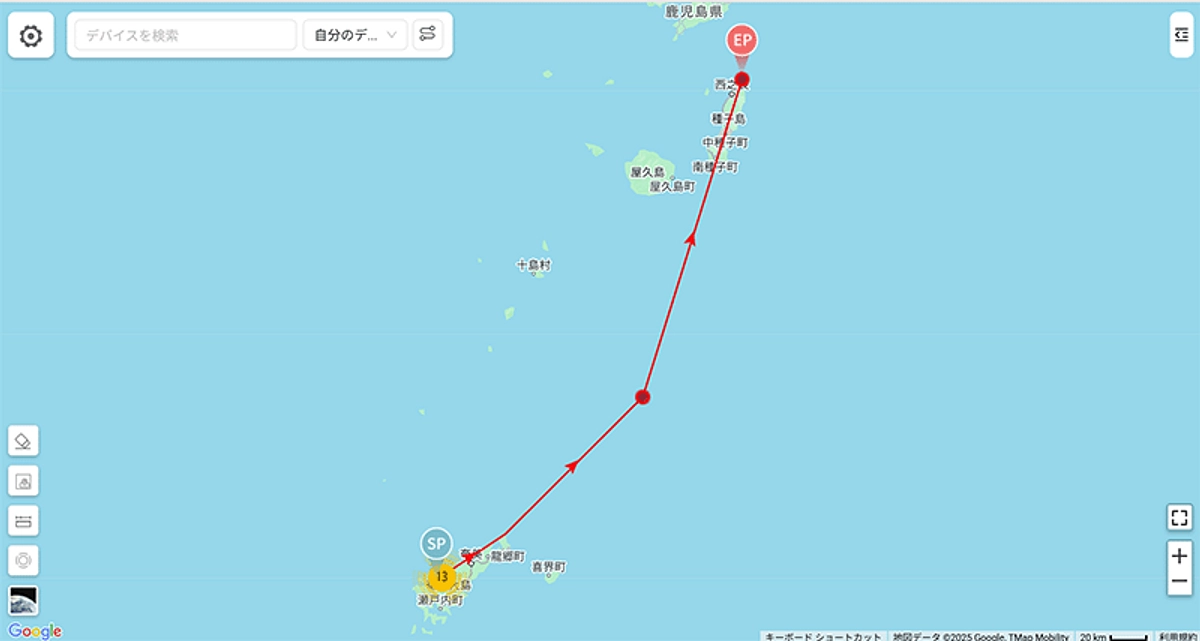Enter fullscreen map mode
The width and height of the screenshot is (1200, 641).
coord(1179,518)
